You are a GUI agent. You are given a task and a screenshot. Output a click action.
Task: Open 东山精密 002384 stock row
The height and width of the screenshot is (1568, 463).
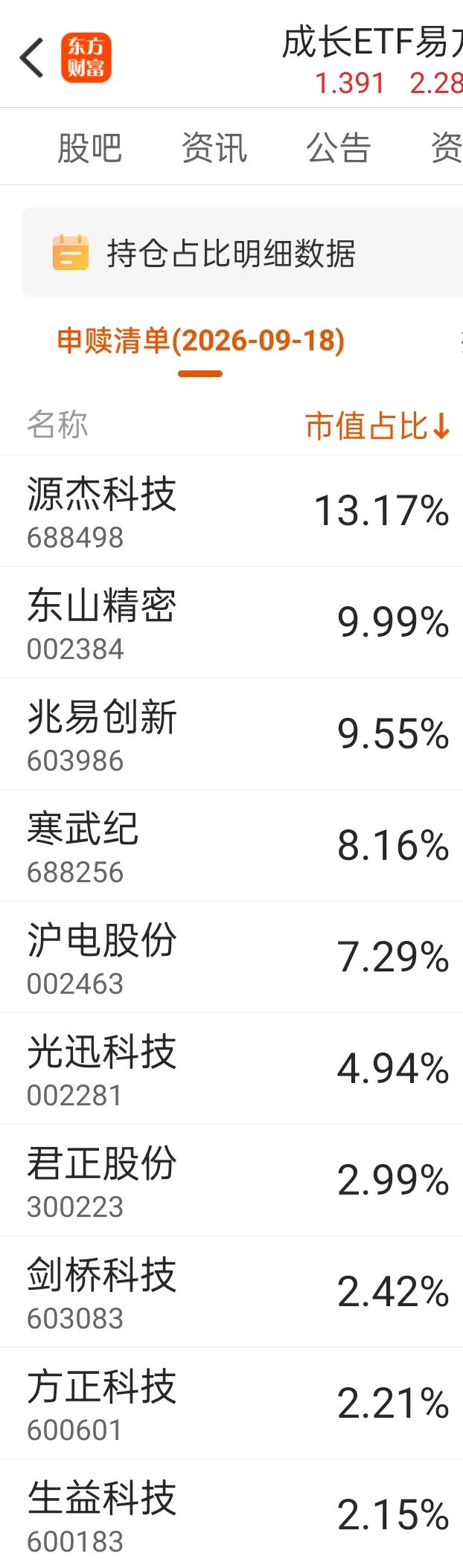(231, 623)
